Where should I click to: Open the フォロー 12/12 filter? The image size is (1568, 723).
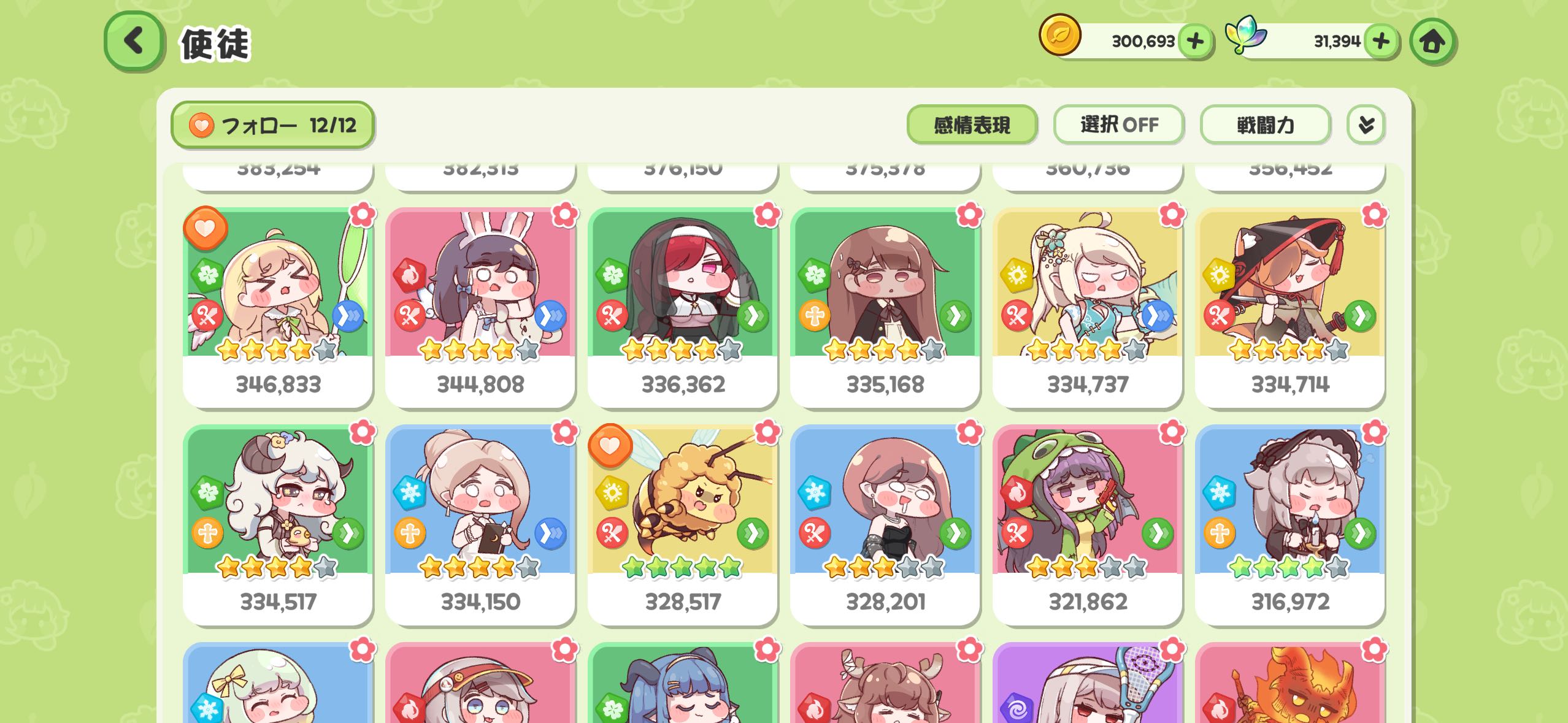(272, 125)
